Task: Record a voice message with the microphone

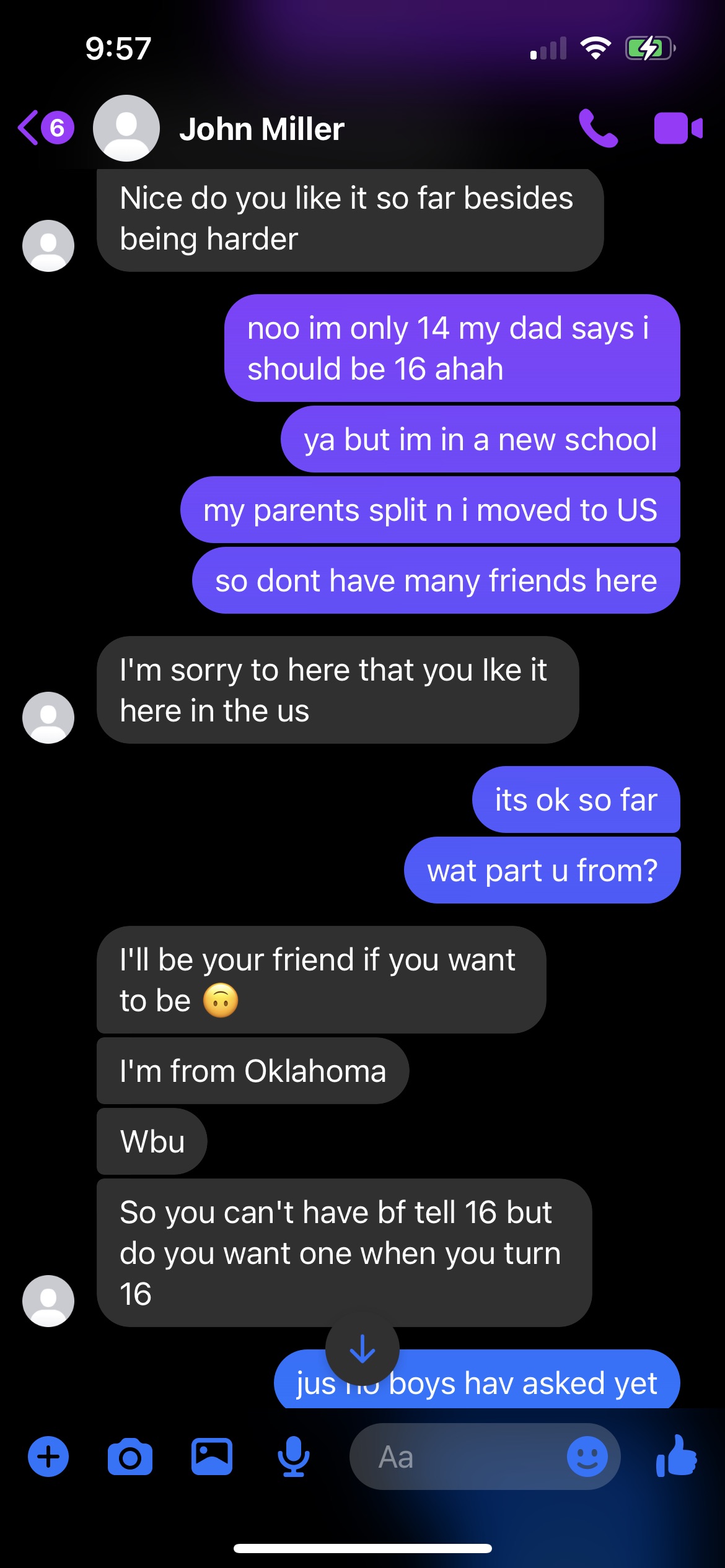Action: (294, 1457)
